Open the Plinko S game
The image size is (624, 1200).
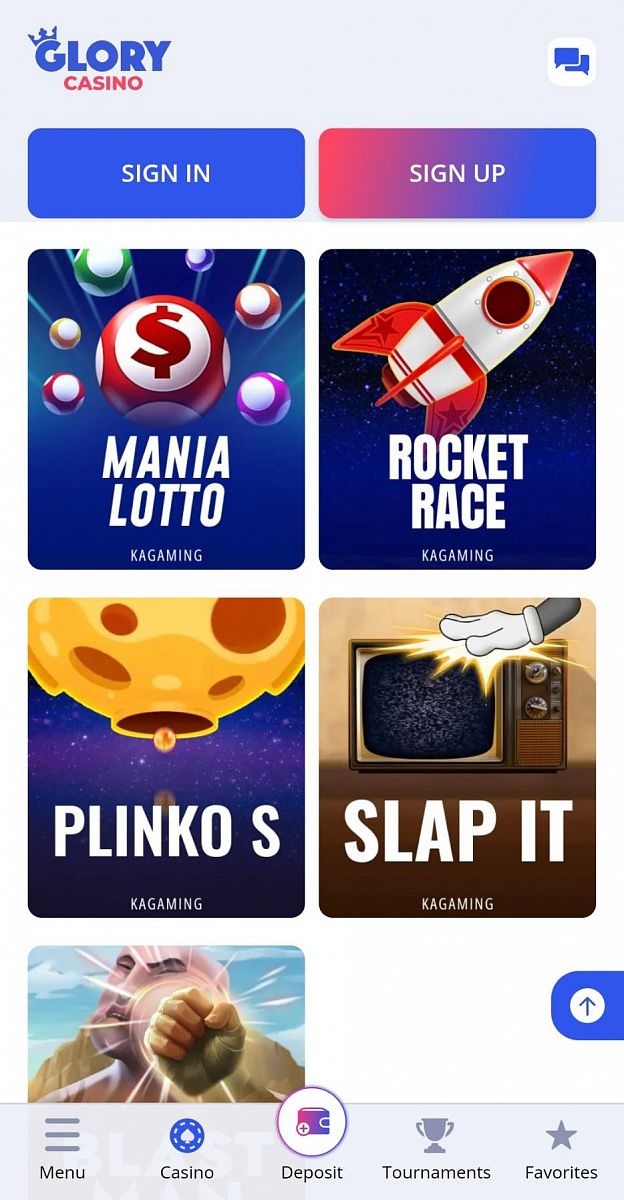coord(166,757)
